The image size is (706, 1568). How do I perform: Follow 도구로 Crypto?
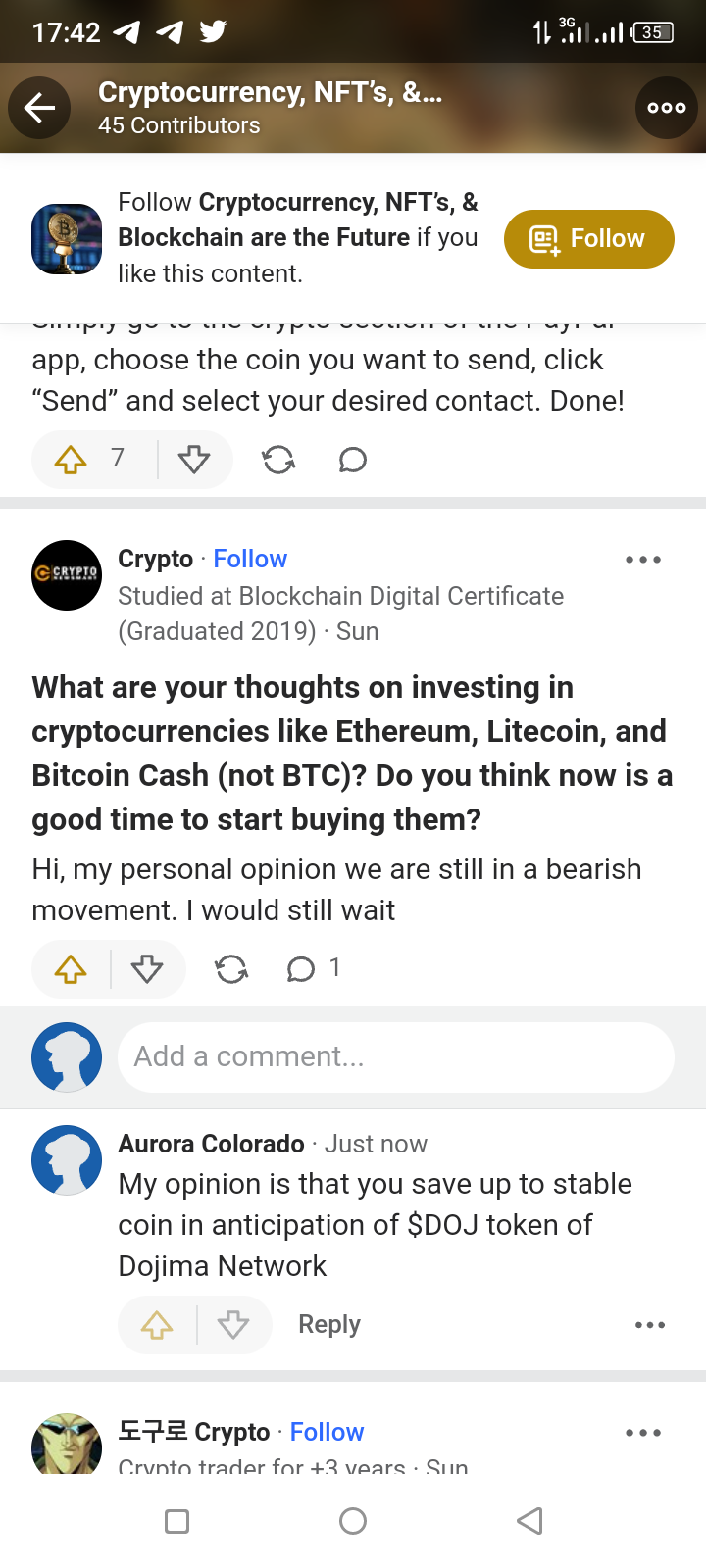coord(327,1432)
